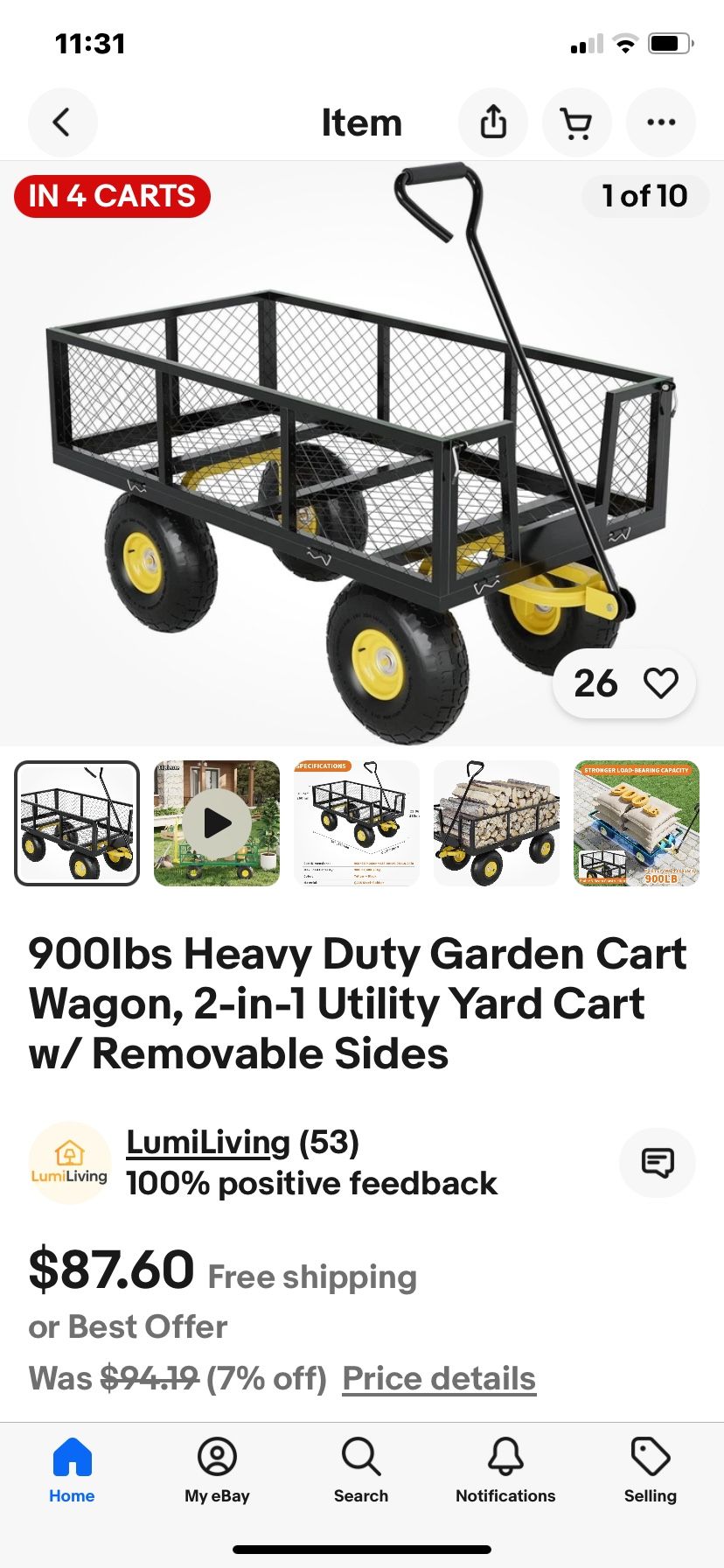This screenshot has width=724, height=1568.
Task: Go to the Selling tab
Action: click(x=650, y=1471)
